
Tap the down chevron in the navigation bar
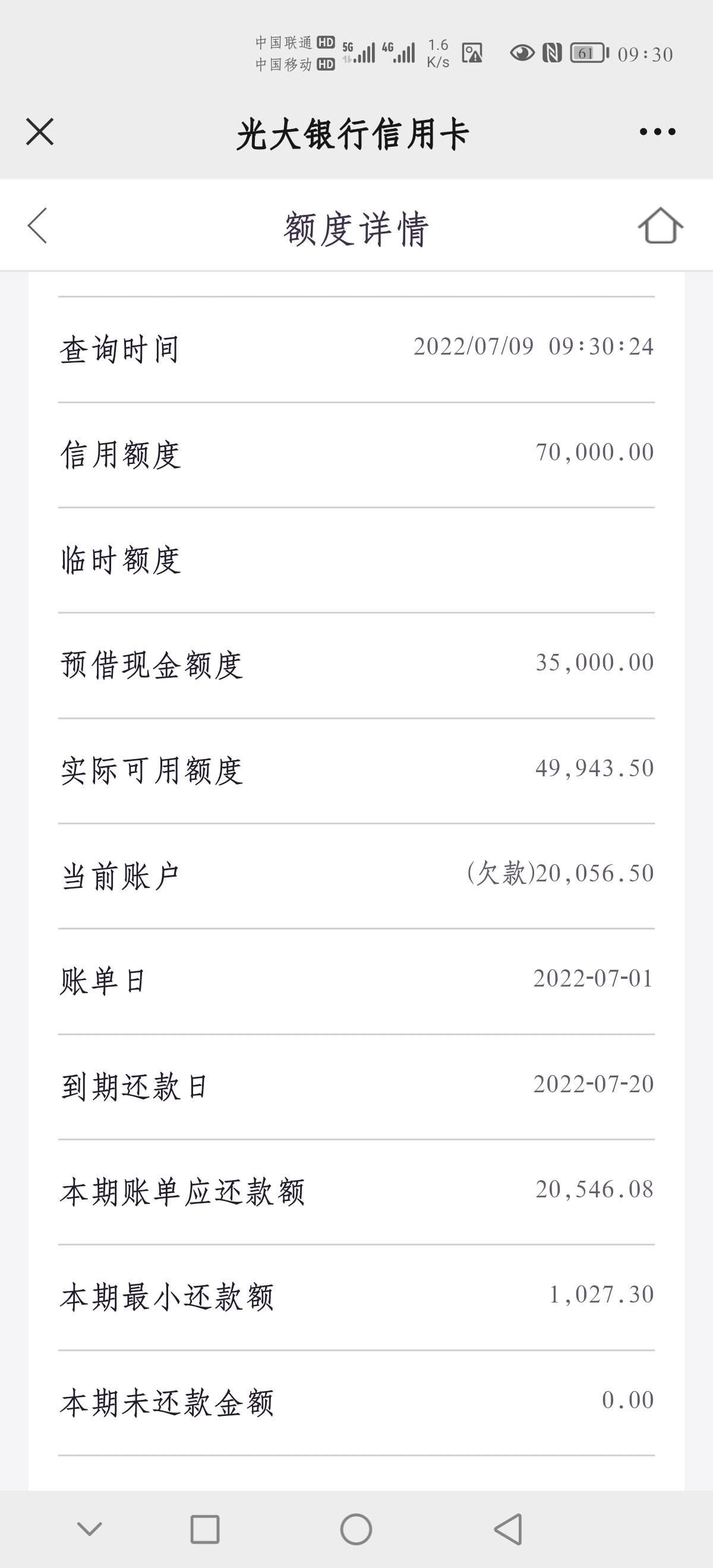tap(90, 1528)
